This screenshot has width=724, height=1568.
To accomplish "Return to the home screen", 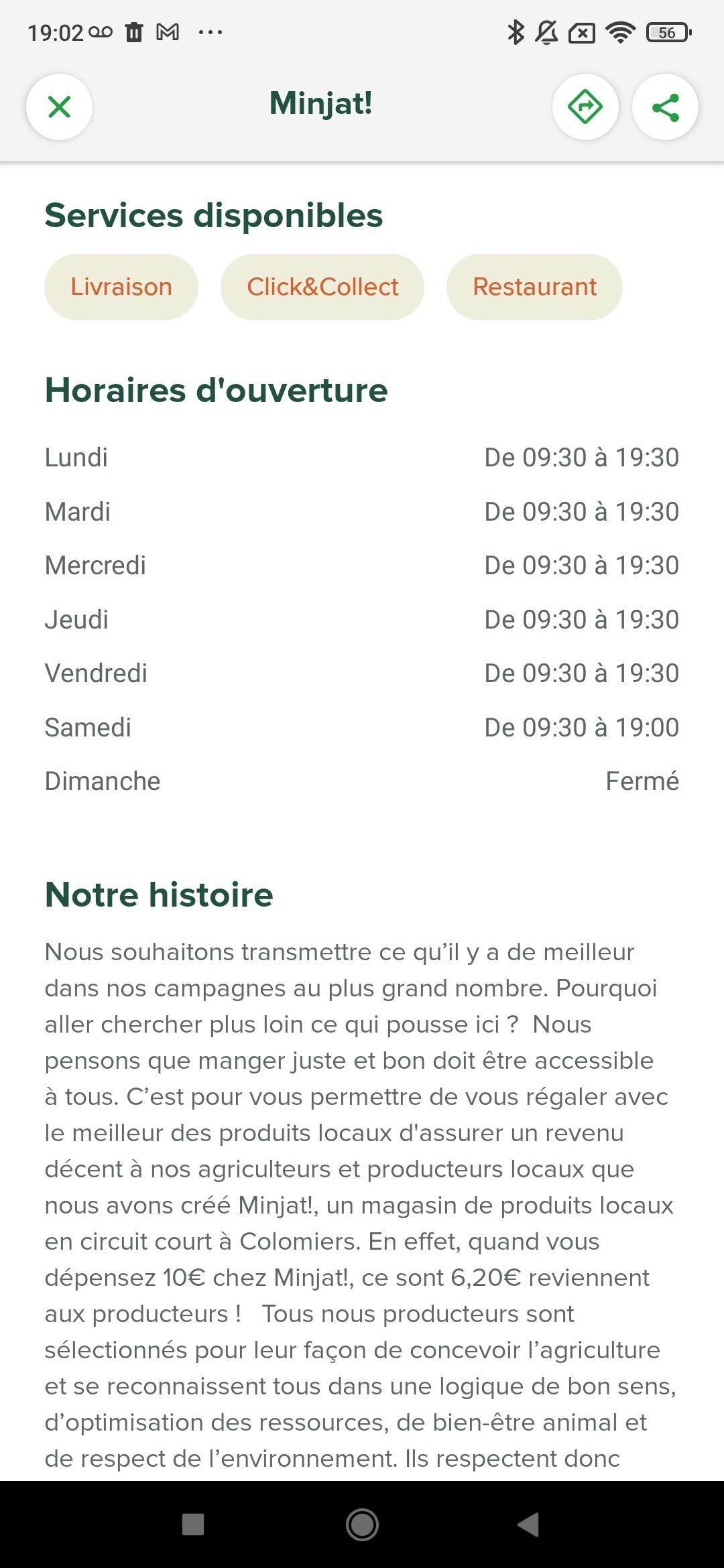I will click(x=362, y=1524).
